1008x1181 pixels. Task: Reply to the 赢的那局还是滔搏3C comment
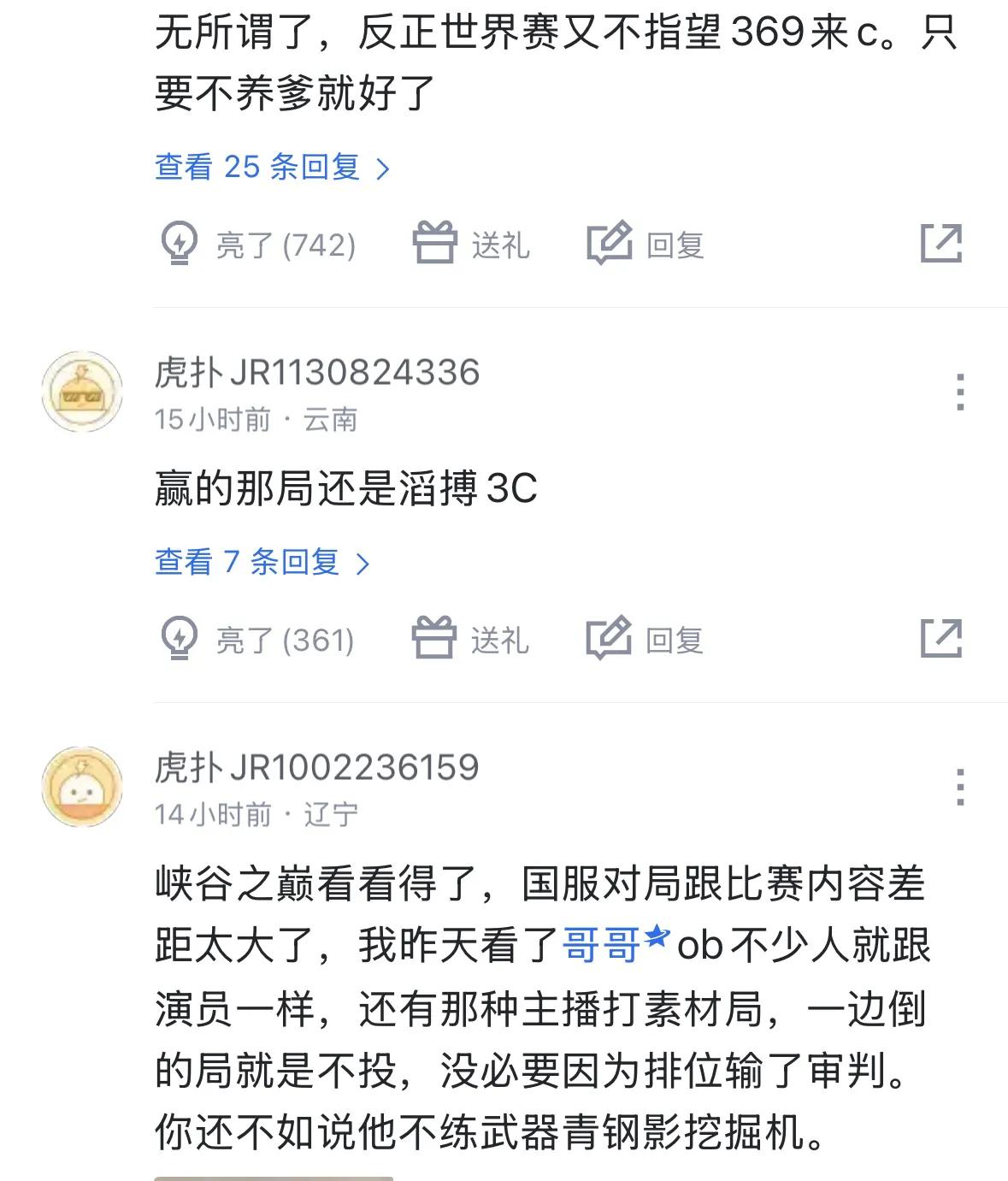coord(645,640)
